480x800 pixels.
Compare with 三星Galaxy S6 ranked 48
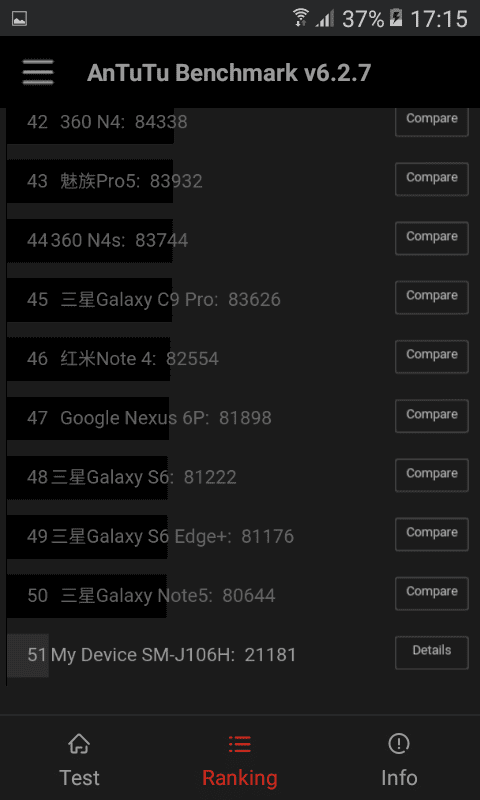coord(432,475)
